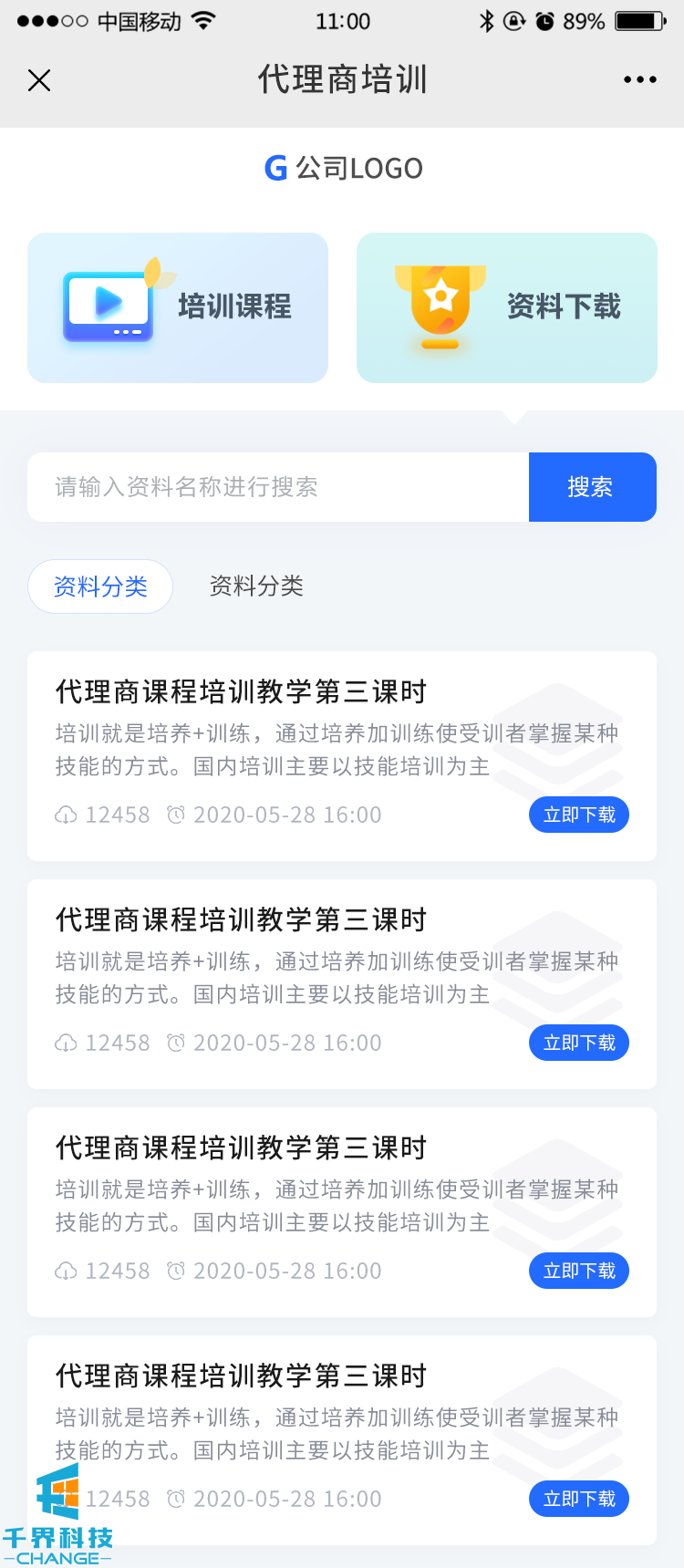Viewport: 684px width, 1568px height.
Task: Switch to the 资料下载 section
Action: tap(507, 307)
